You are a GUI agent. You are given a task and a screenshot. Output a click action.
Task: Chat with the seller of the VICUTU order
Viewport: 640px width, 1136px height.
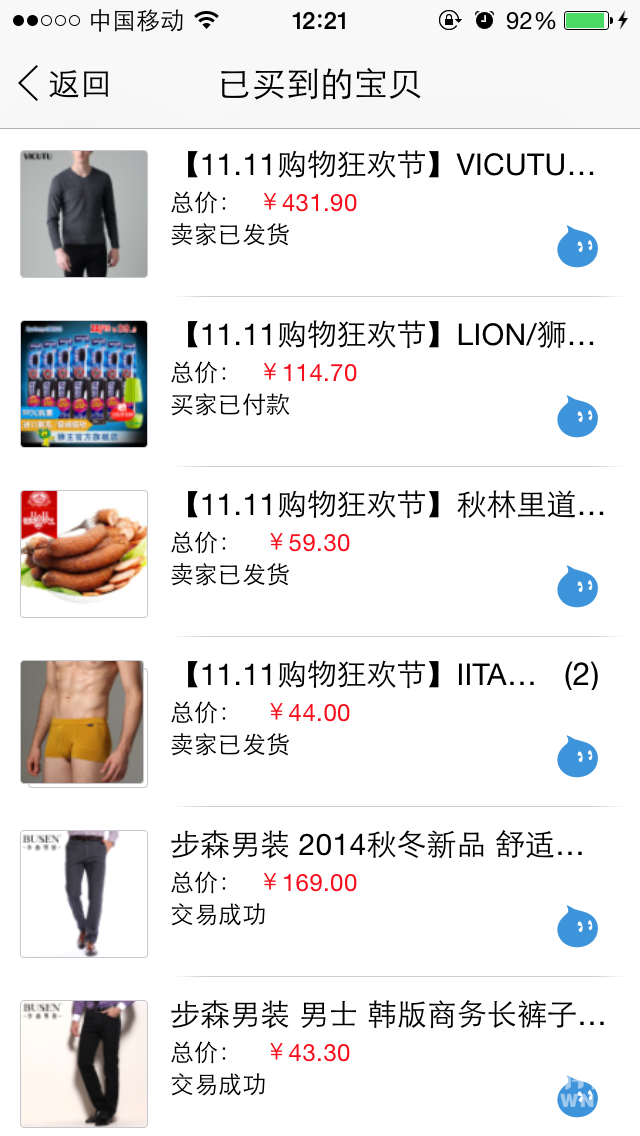(x=578, y=247)
